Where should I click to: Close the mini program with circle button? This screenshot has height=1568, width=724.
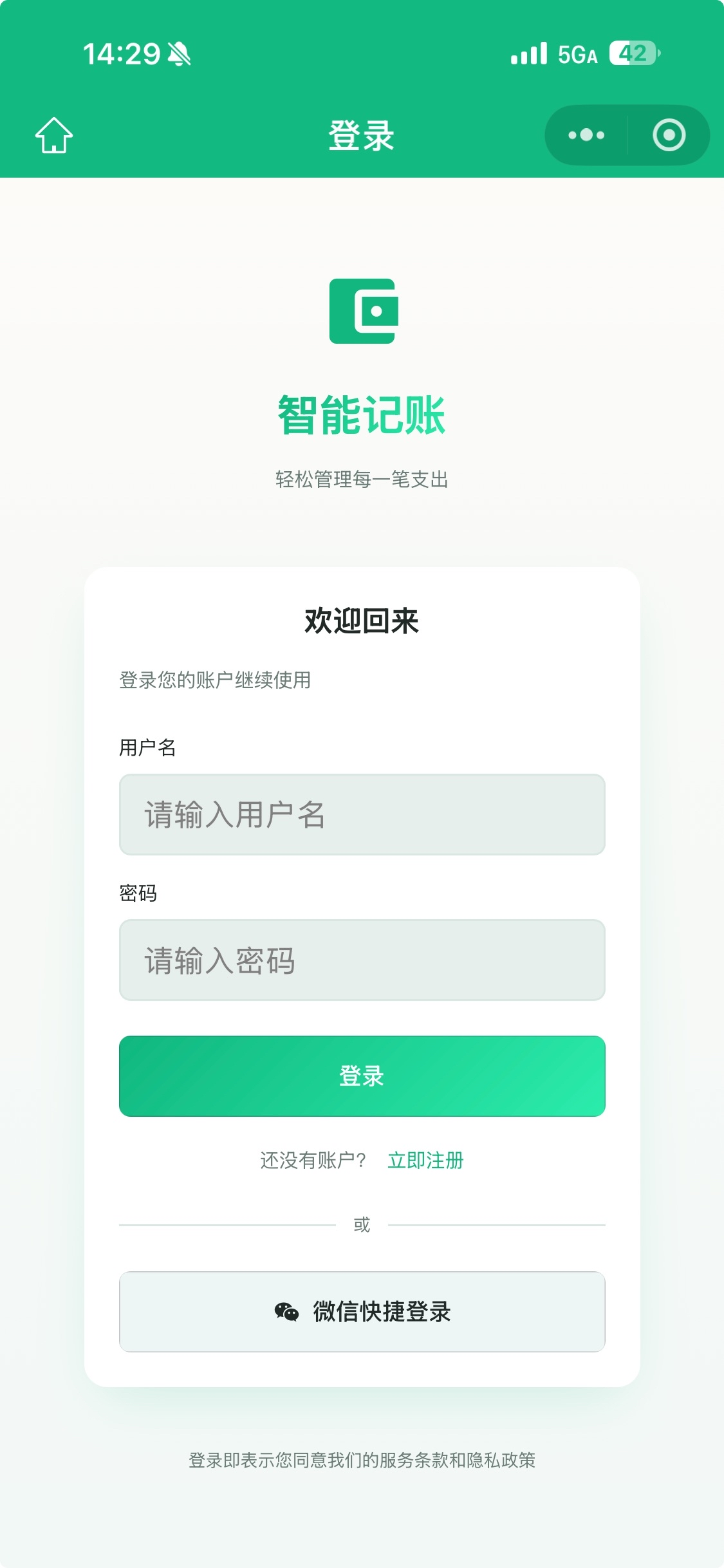point(669,135)
